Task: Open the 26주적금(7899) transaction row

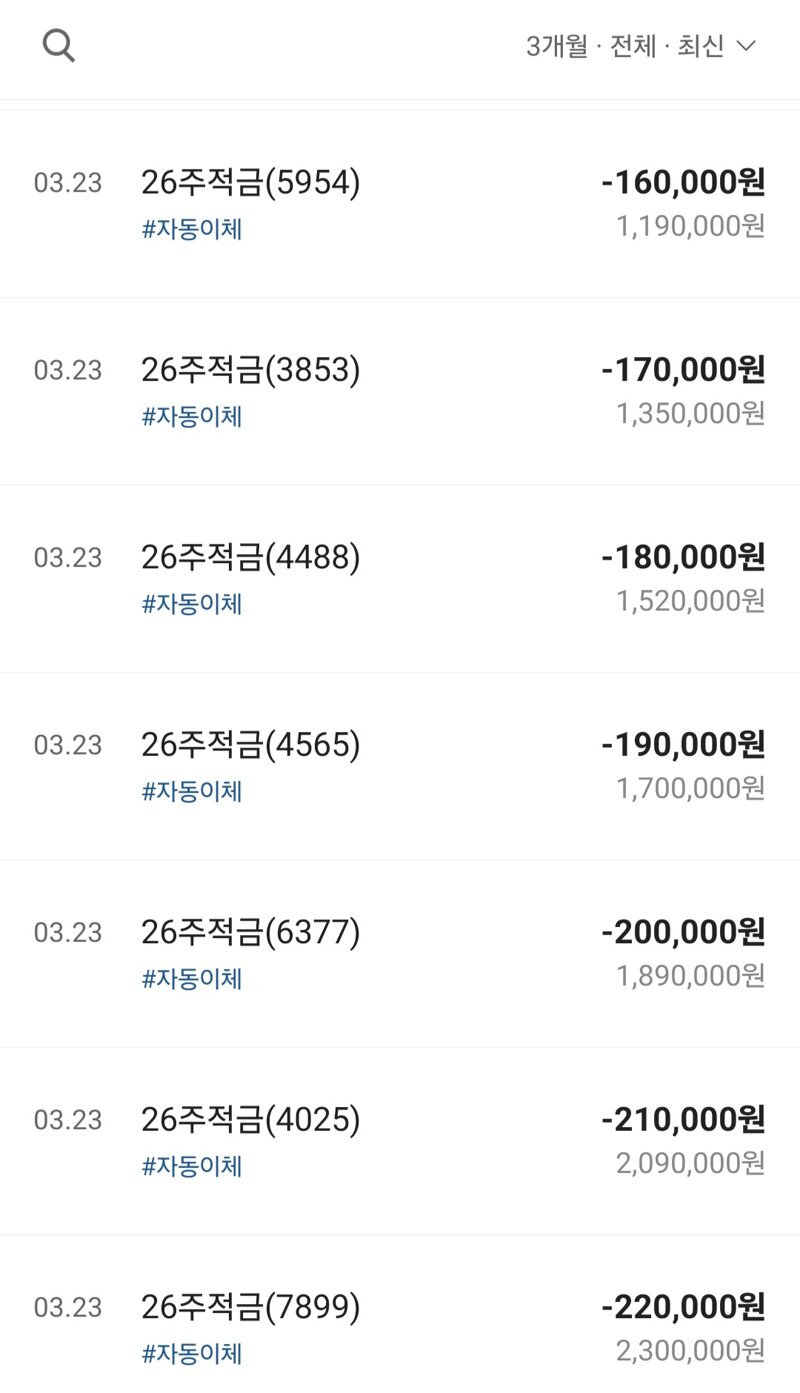Action: pyautogui.click(x=400, y=1314)
